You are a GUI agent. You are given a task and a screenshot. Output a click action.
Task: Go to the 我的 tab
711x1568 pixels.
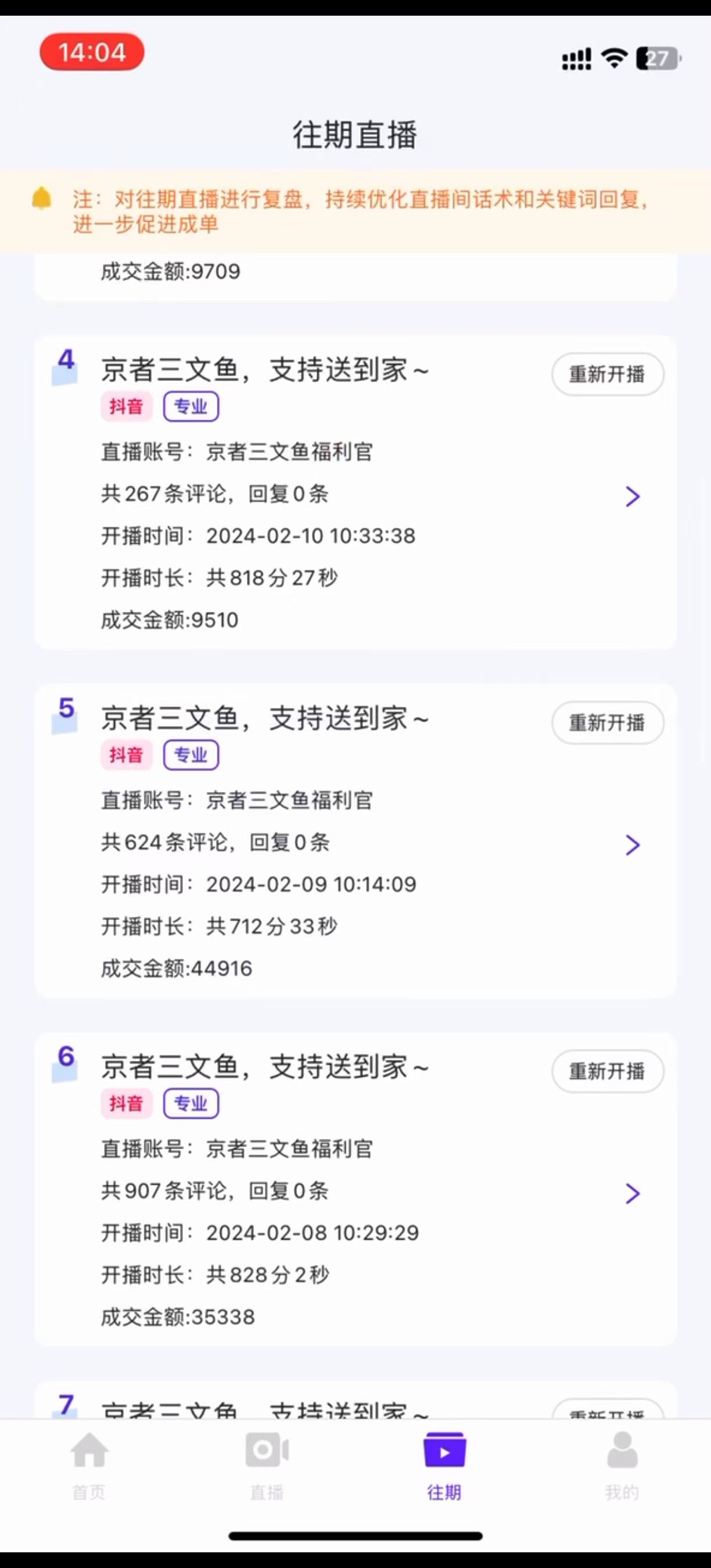(x=622, y=1466)
